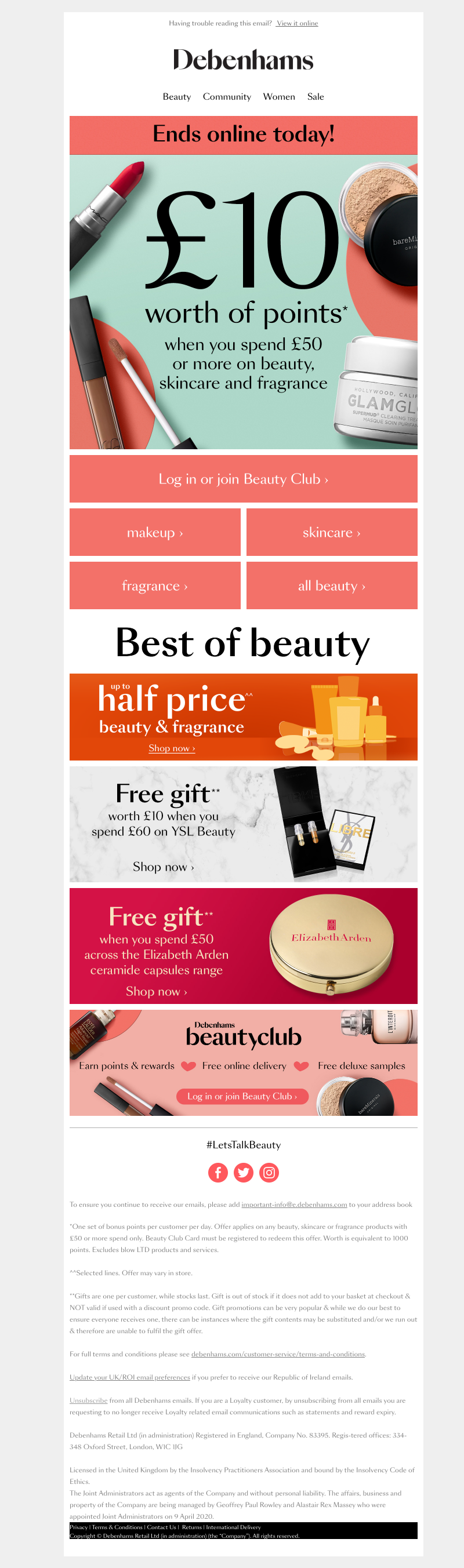Open the Twitter icon
Screen dimensions: 464x1568
pyautogui.click(x=244, y=1172)
